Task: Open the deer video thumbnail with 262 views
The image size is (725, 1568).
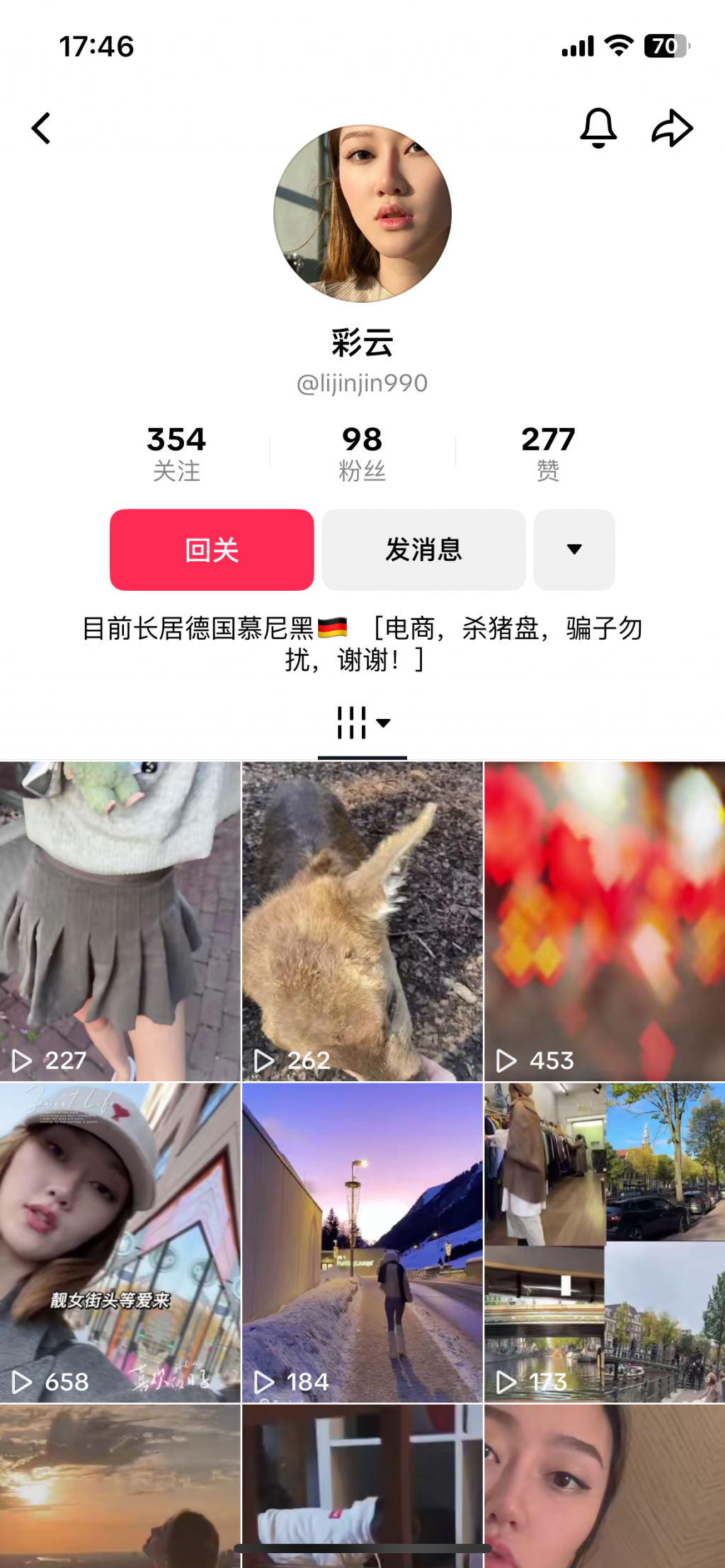Action: tap(362, 913)
